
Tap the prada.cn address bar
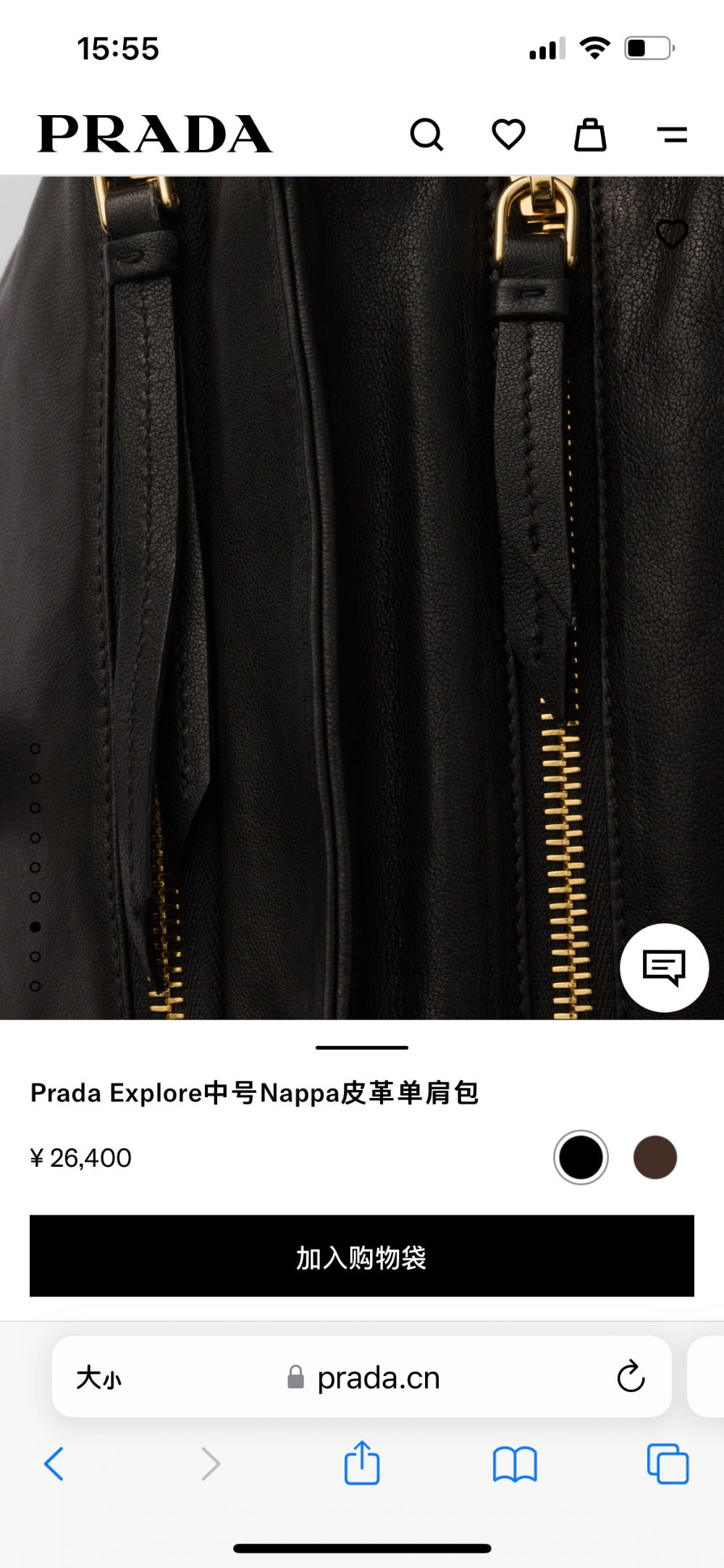[378, 1378]
